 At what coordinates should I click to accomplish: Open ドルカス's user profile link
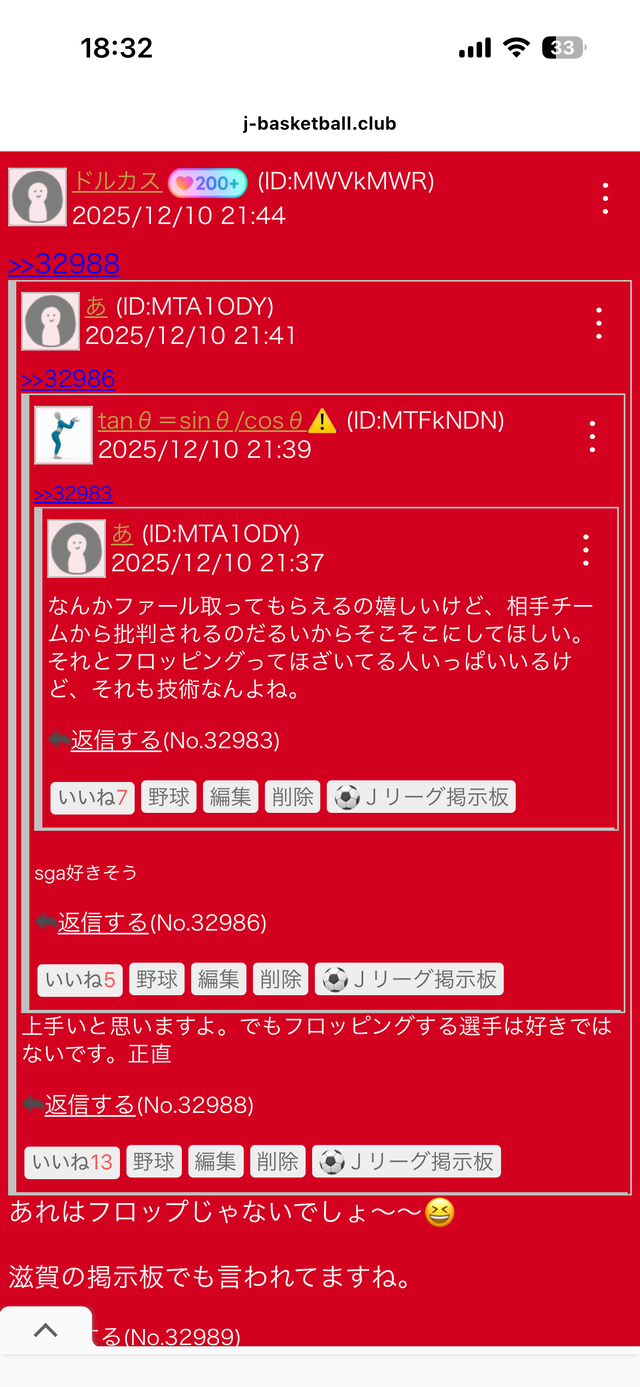[116, 181]
